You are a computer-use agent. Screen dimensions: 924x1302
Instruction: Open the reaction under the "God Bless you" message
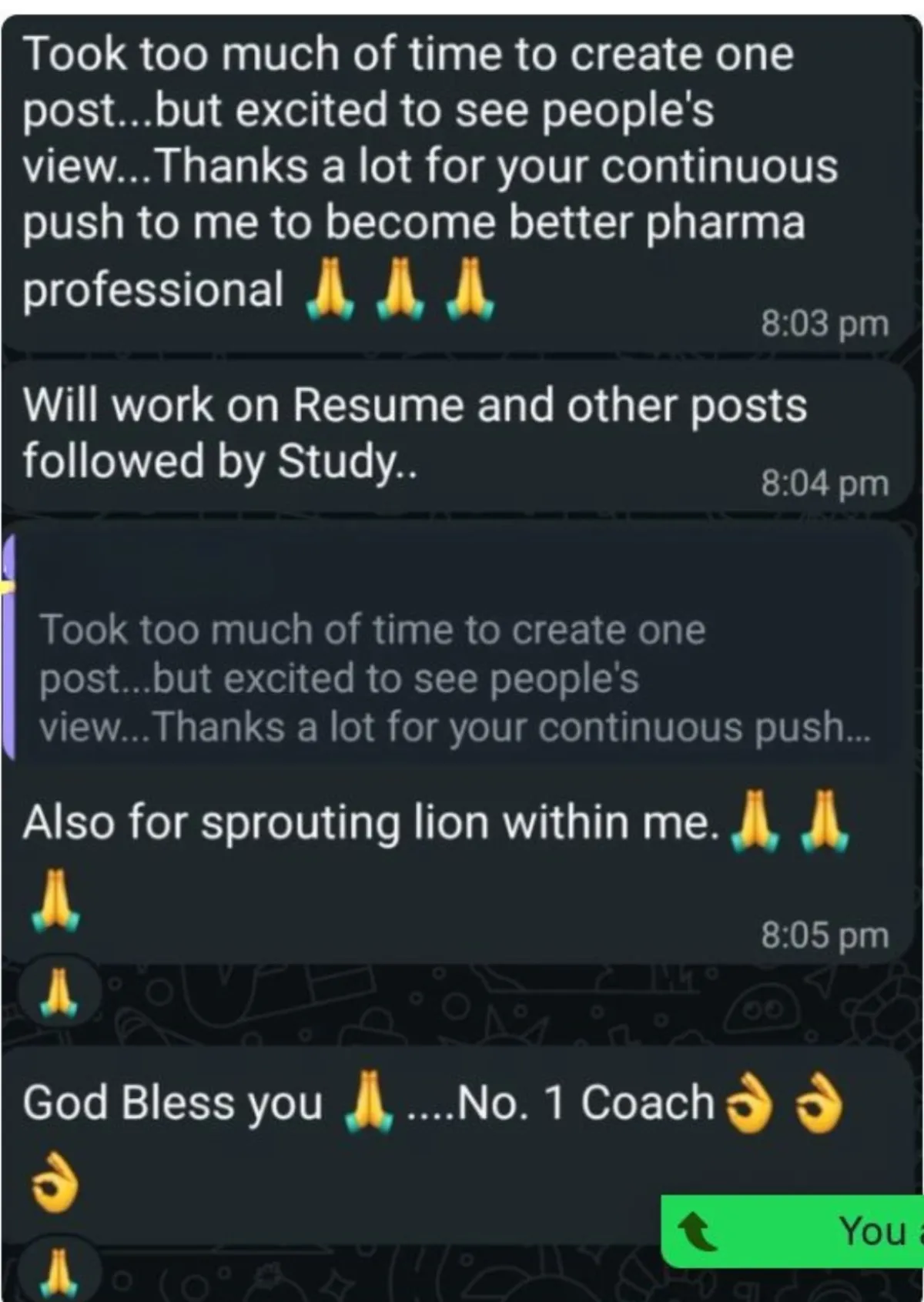tap(59, 1274)
